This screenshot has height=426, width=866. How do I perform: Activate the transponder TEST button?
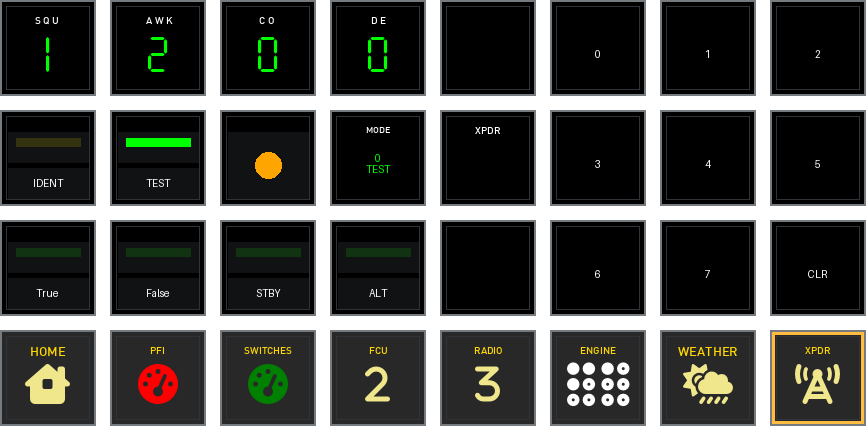[x=158, y=158]
